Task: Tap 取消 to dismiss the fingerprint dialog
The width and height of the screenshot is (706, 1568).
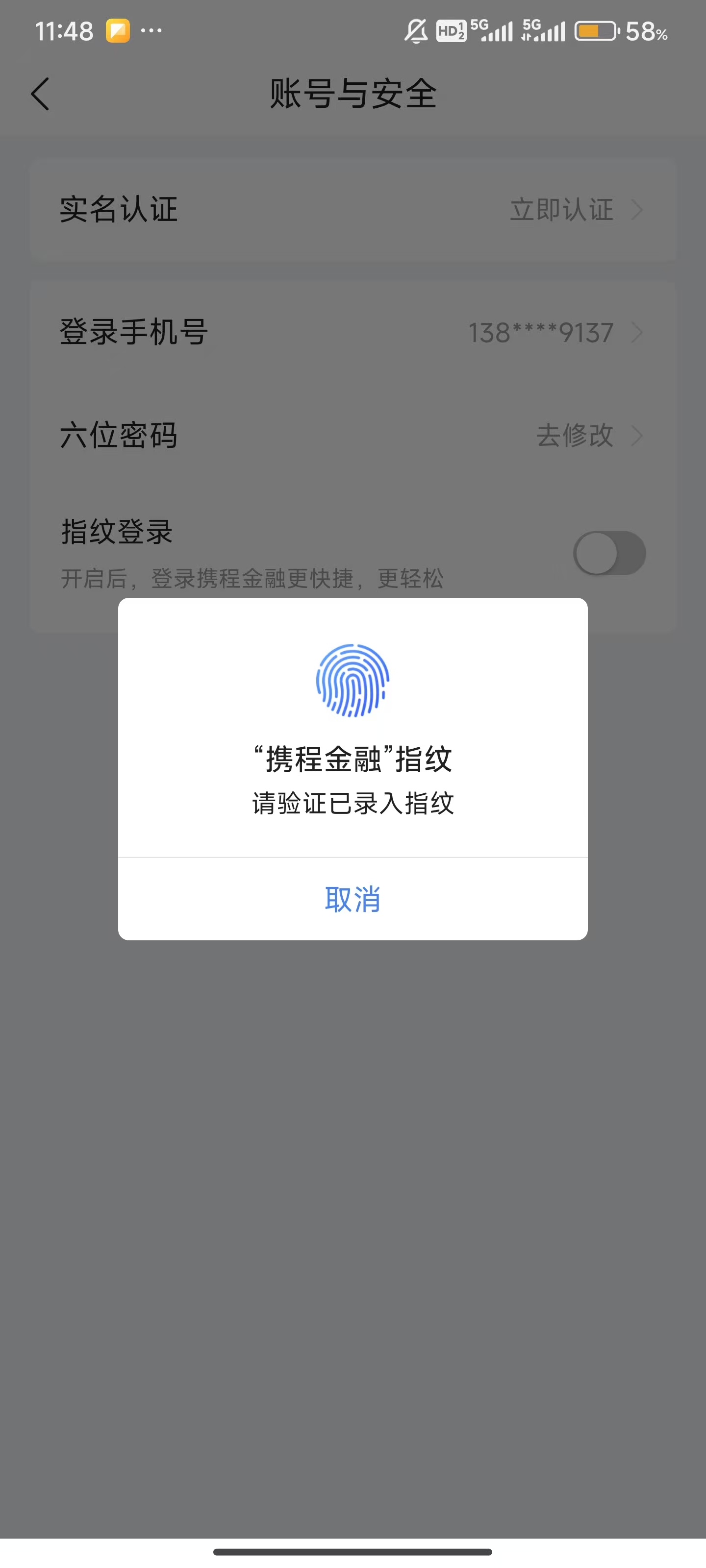Action: click(x=353, y=899)
